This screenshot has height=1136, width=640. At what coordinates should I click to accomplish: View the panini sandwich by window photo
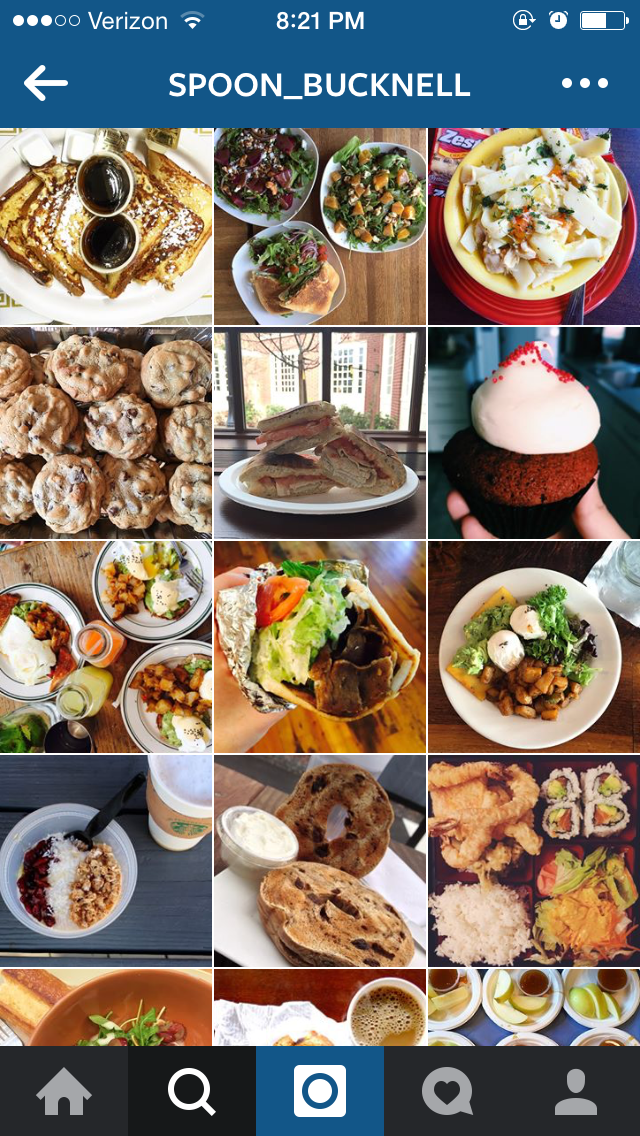coord(320,433)
